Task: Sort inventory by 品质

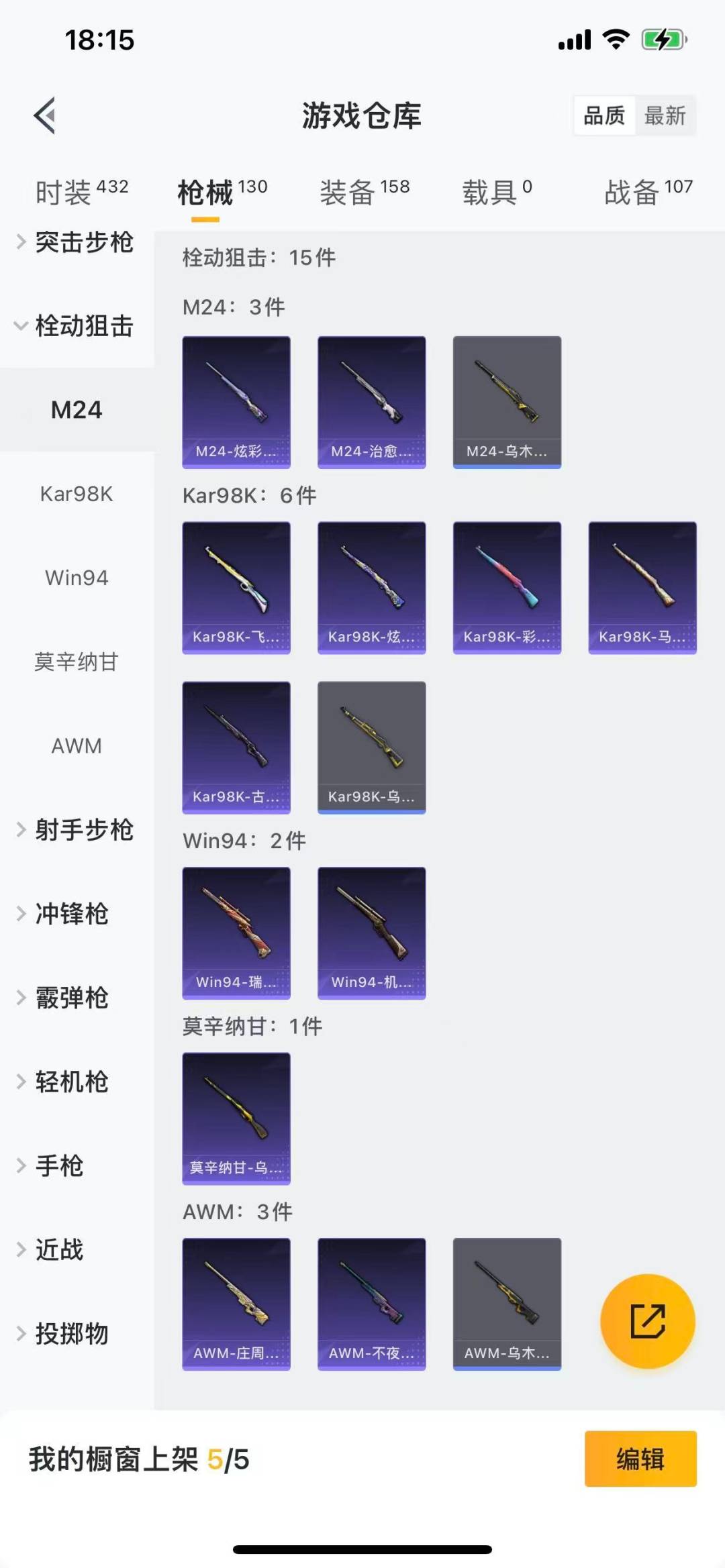Action: tap(604, 115)
